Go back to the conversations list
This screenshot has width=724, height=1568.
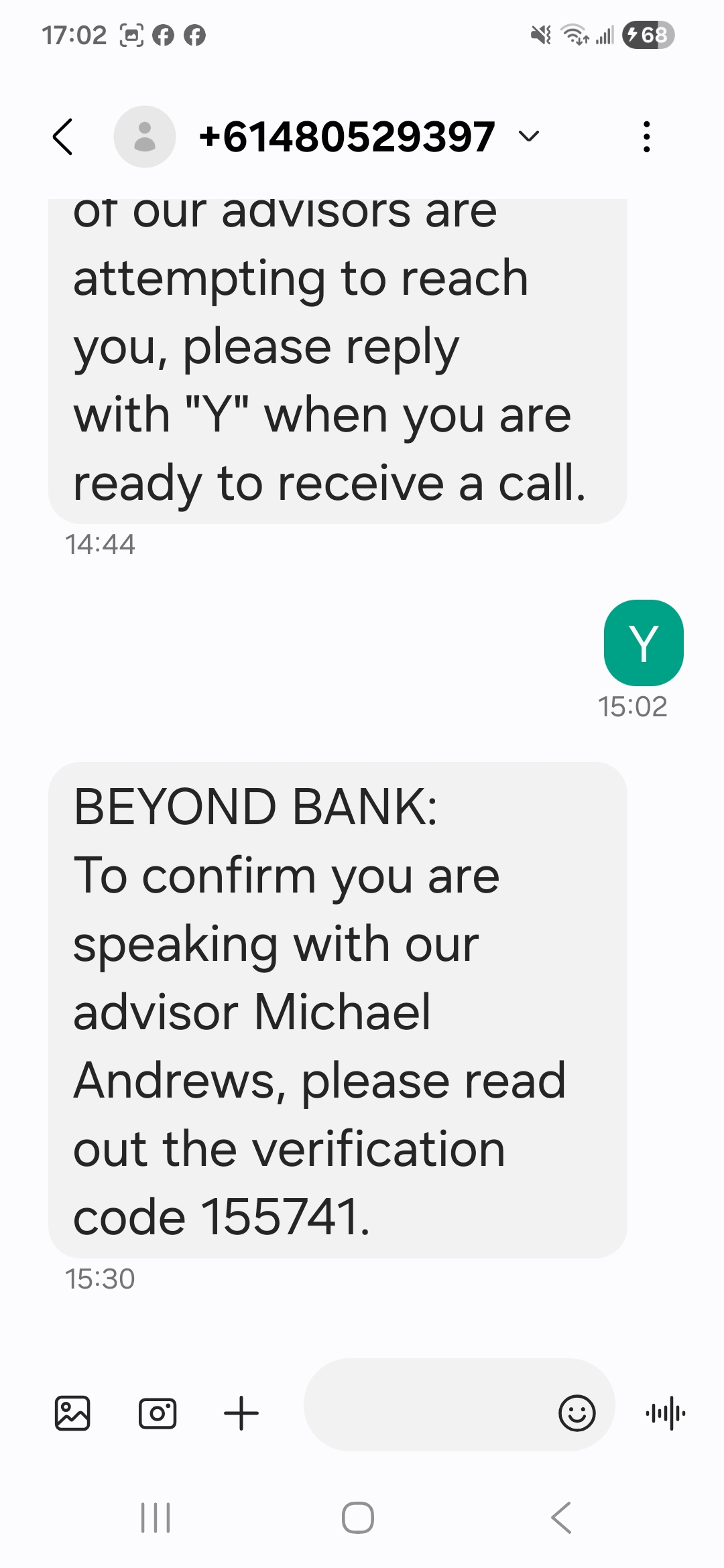coord(63,137)
